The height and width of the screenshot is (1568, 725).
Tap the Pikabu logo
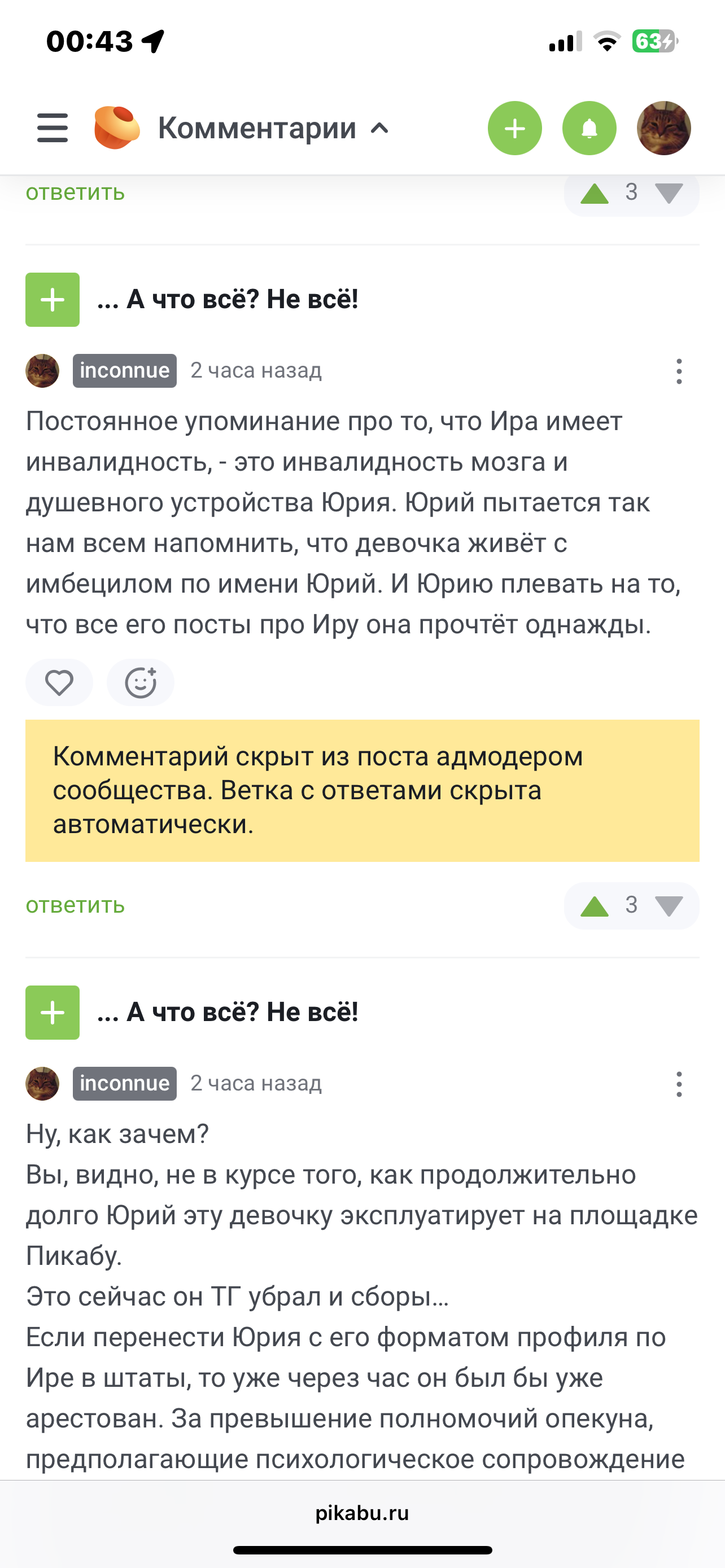[x=117, y=128]
